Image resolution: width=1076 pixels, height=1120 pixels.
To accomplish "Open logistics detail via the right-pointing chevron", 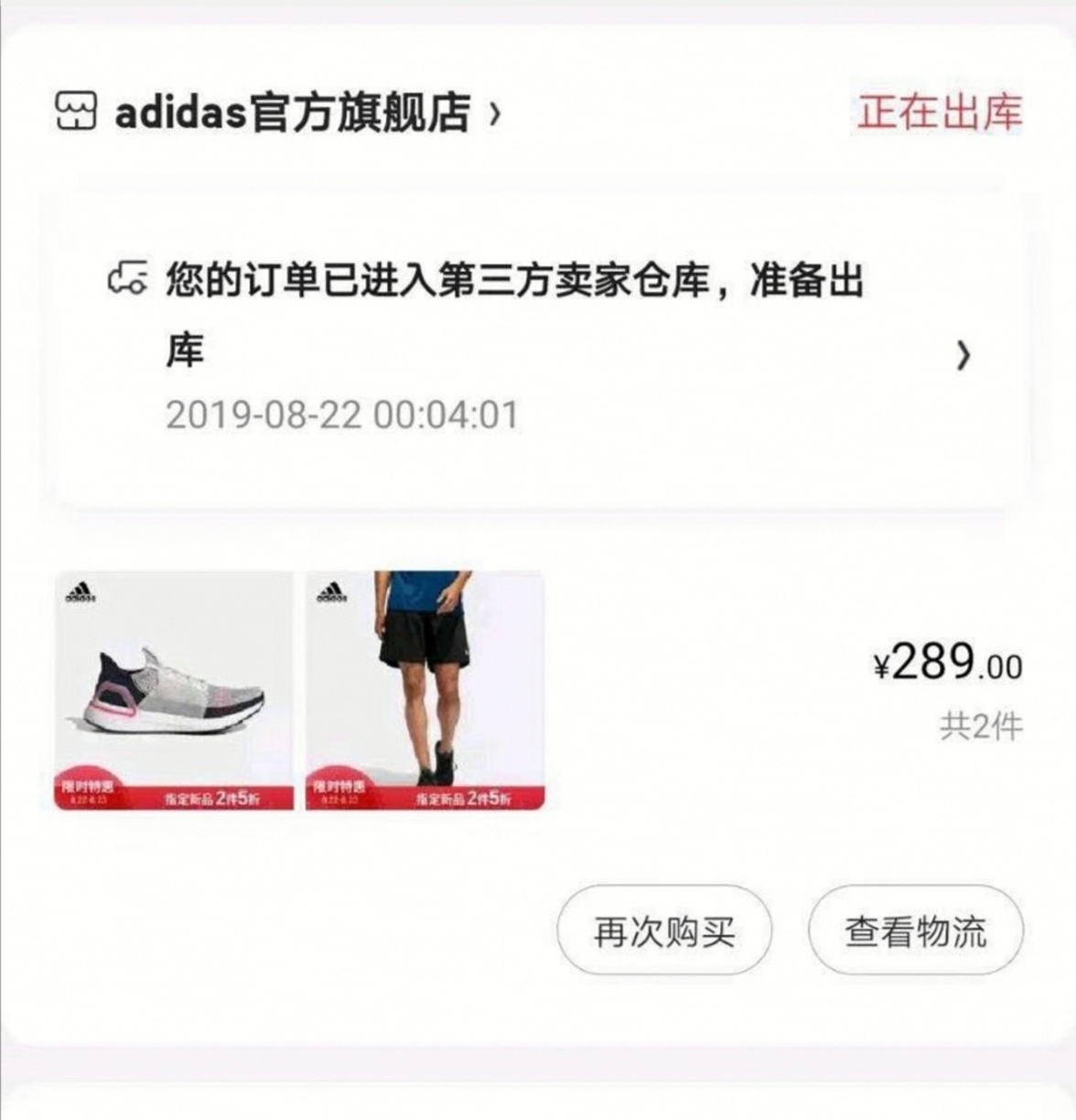I will point(965,357).
